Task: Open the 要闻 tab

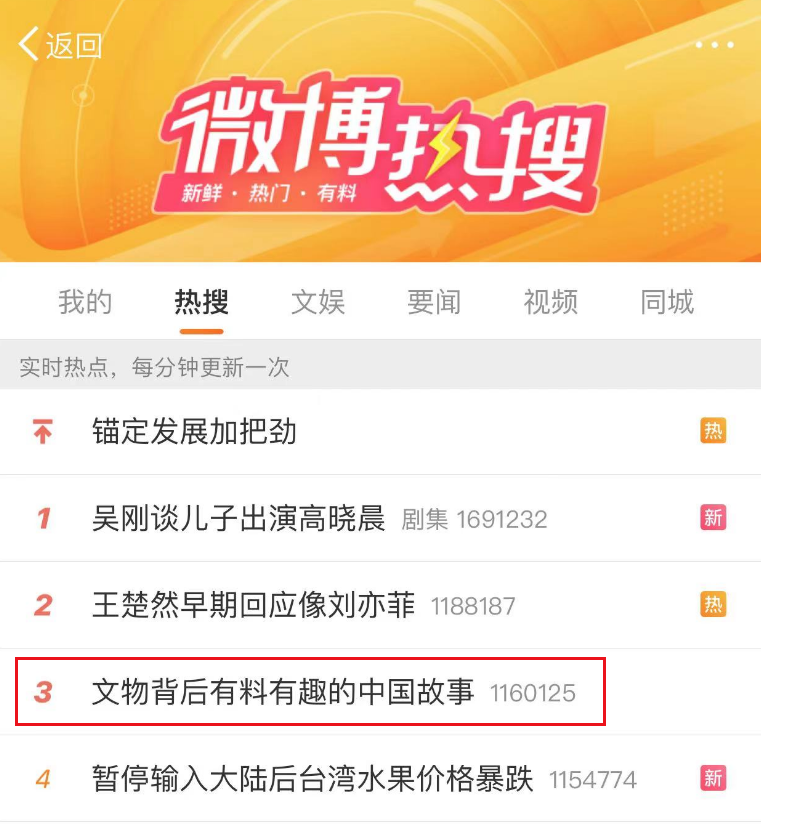Action: click(434, 302)
